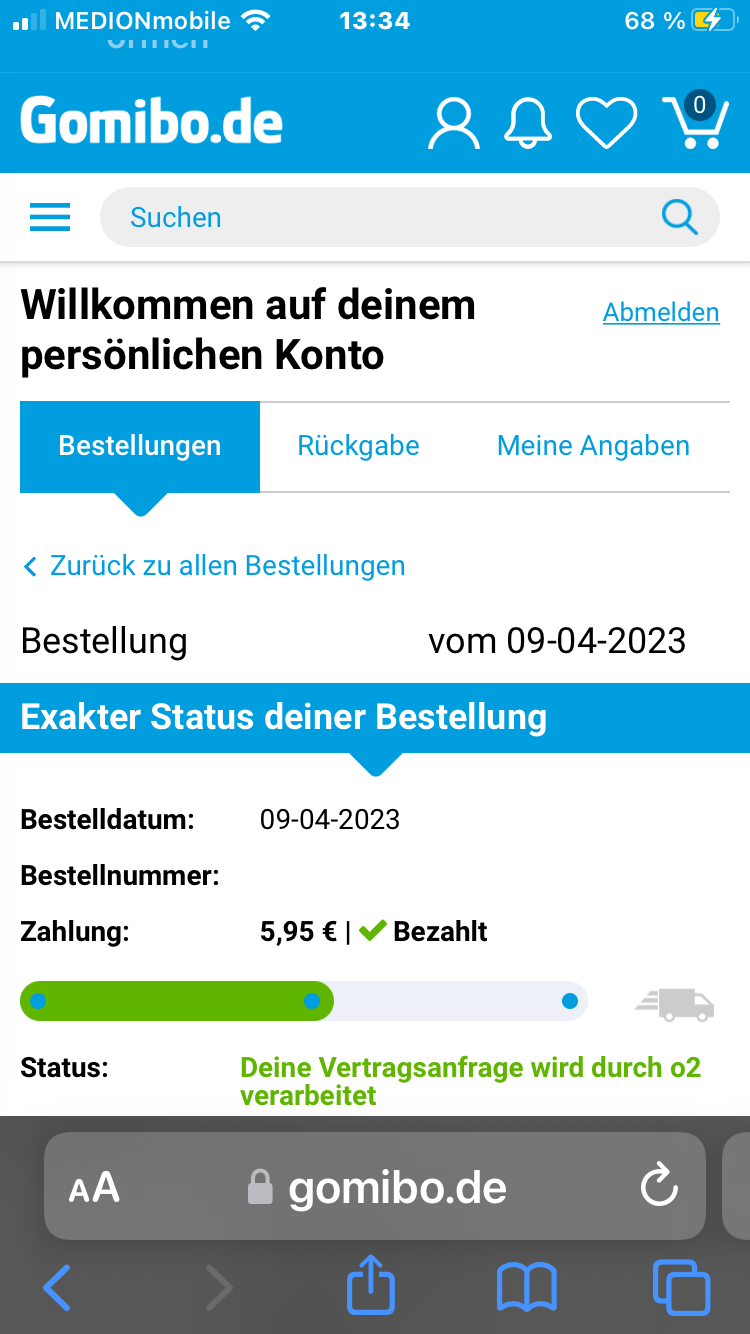Open the shopping cart

(x=696, y=121)
